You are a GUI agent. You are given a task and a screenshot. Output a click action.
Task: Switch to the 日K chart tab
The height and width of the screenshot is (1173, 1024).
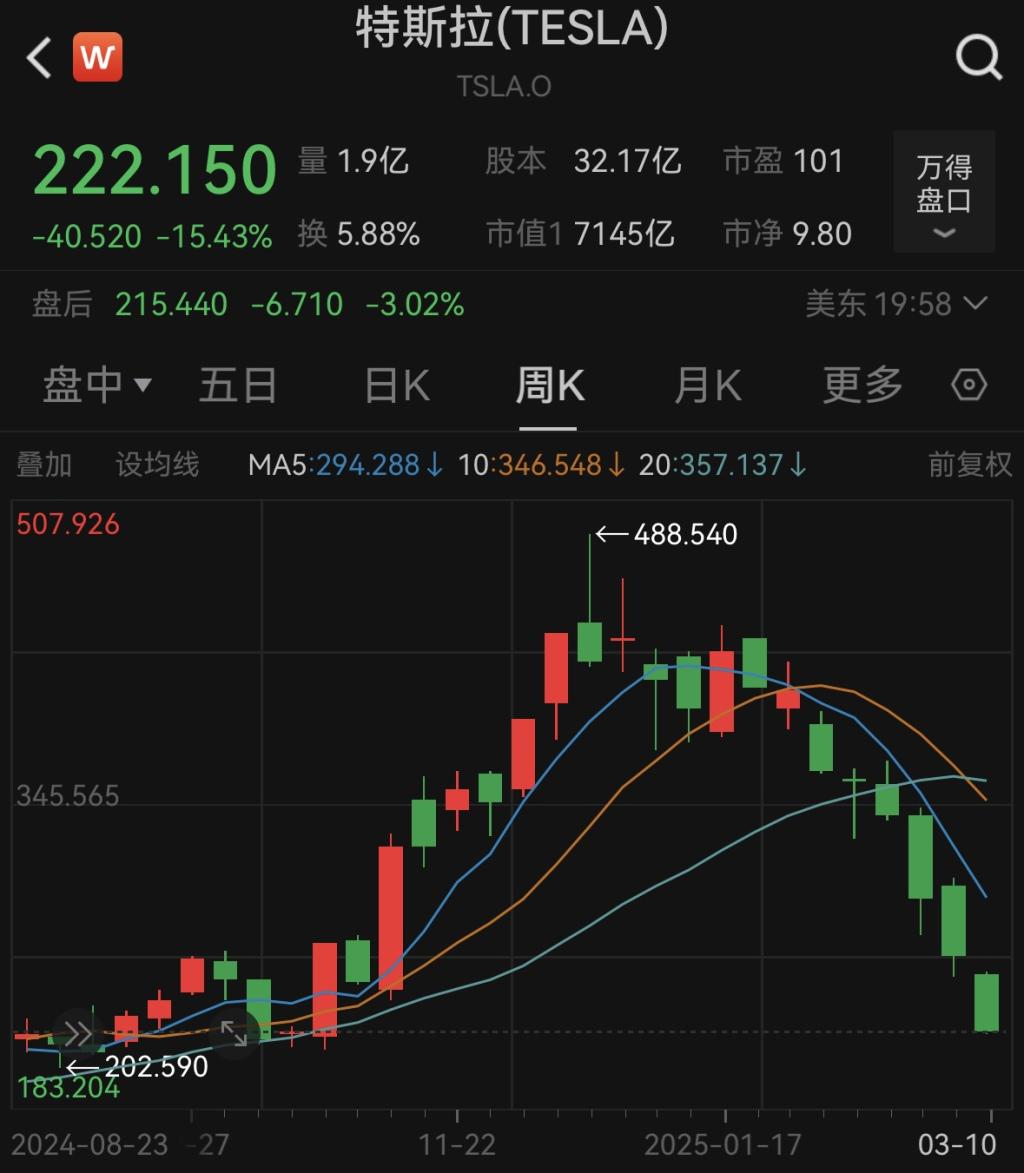tap(396, 385)
